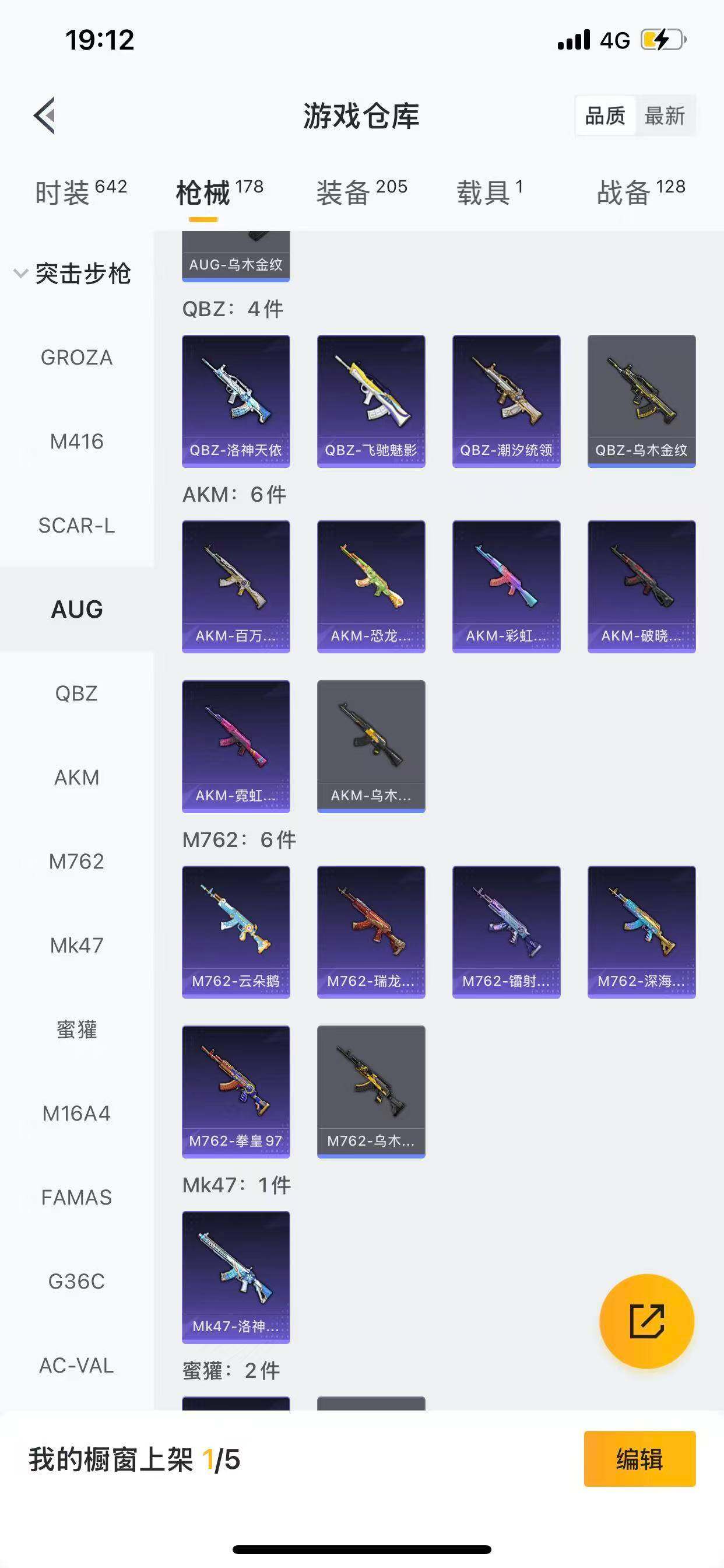This screenshot has width=724, height=1568.
Task: Select SCAR-L in the sidebar
Action: [x=77, y=526]
